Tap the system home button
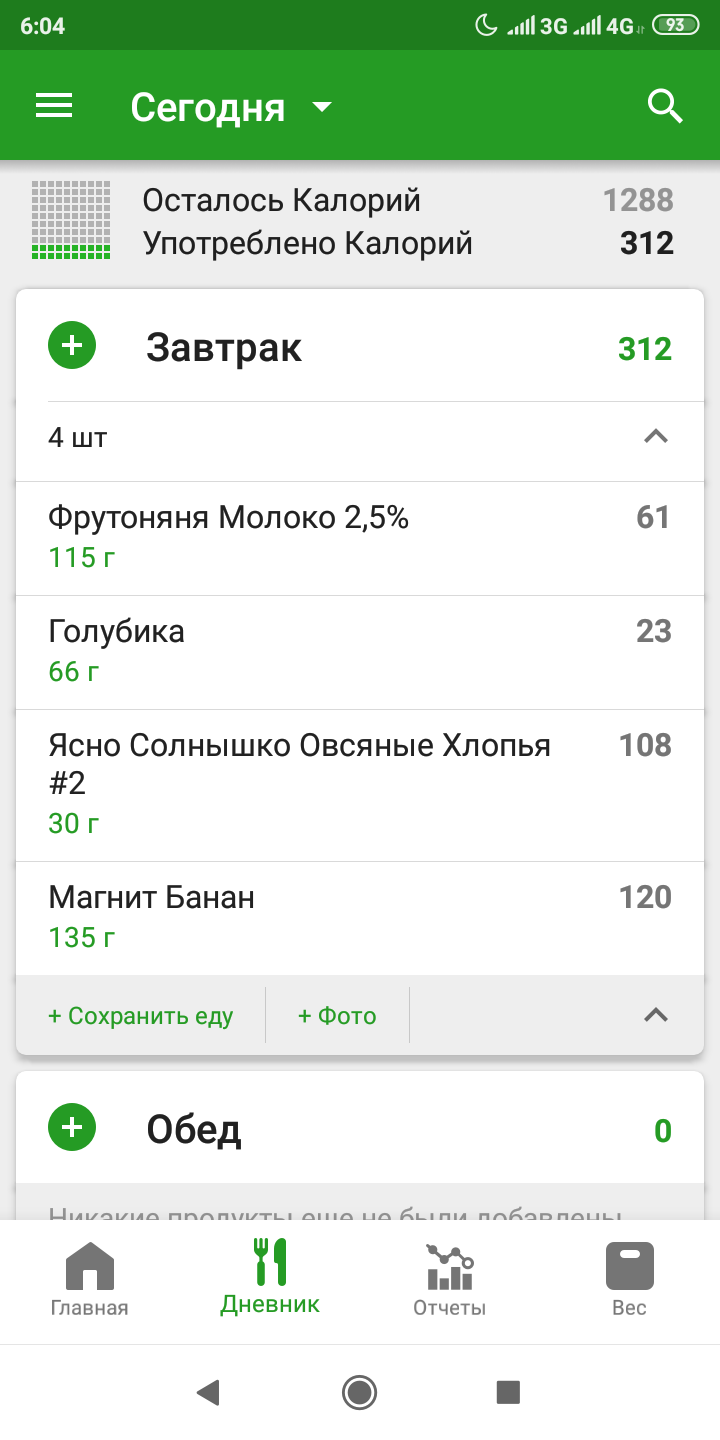The image size is (720, 1440). [359, 1392]
